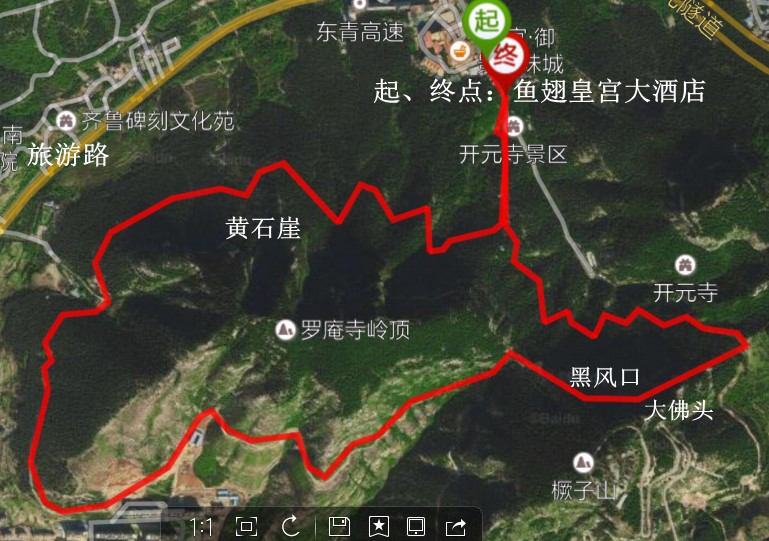This screenshot has width=769, height=541.
Task: Share the image via the arrow icon
Action: (456, 526)
